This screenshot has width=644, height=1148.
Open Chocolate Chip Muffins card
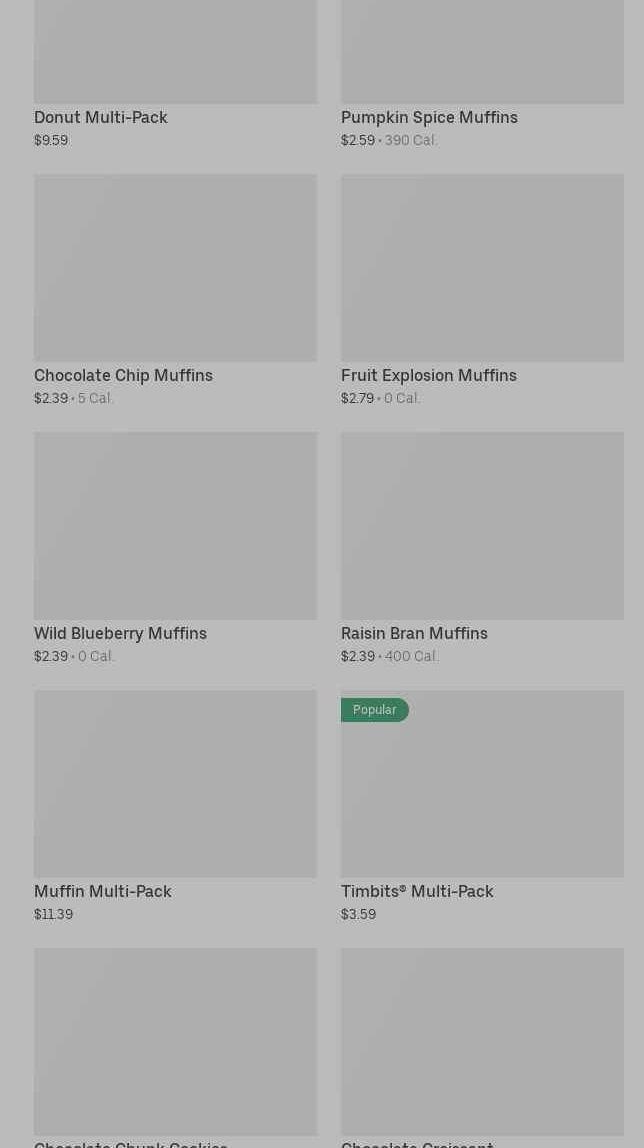point(175,268)
